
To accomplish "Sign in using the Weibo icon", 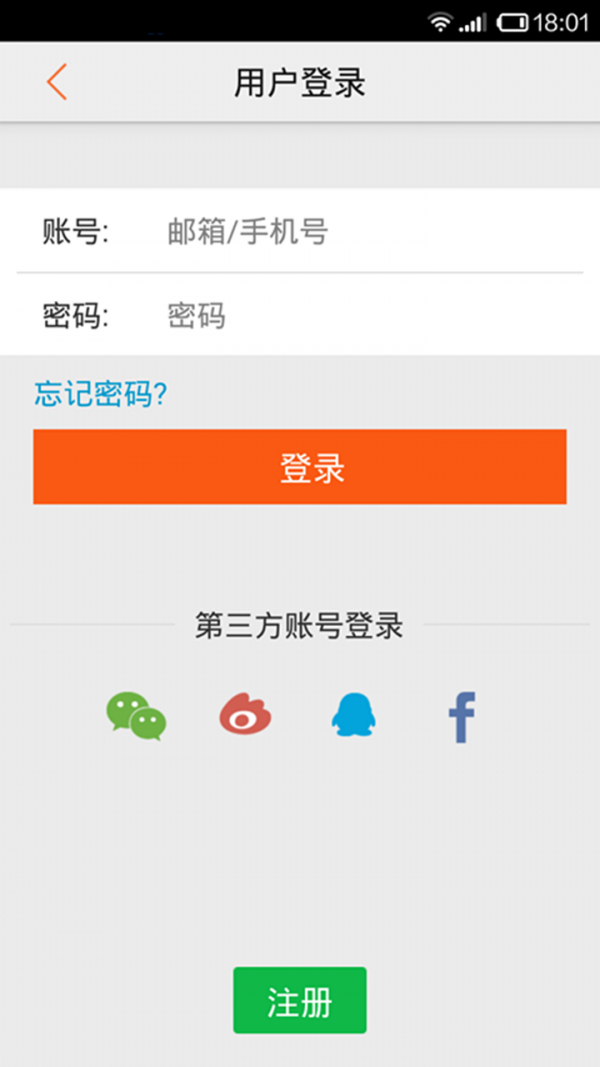I will click(245, 715).
